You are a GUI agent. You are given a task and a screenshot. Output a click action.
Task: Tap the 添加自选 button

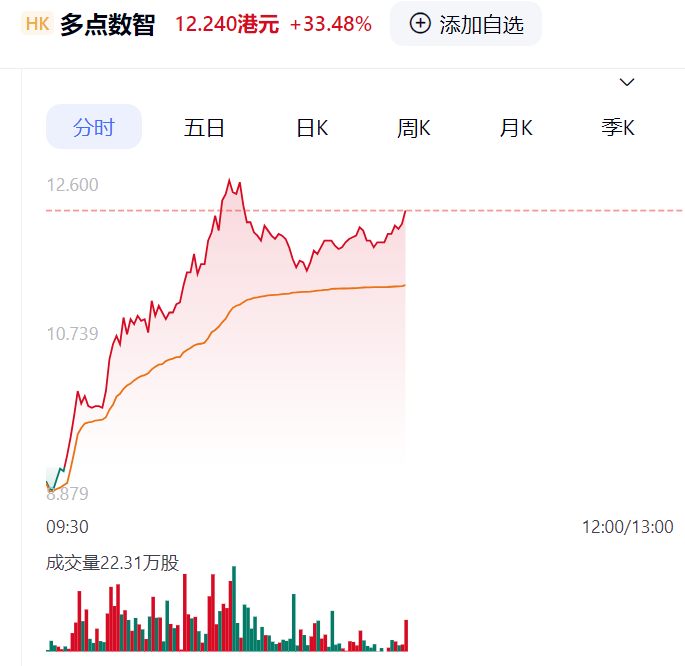(x=466, y=24)
